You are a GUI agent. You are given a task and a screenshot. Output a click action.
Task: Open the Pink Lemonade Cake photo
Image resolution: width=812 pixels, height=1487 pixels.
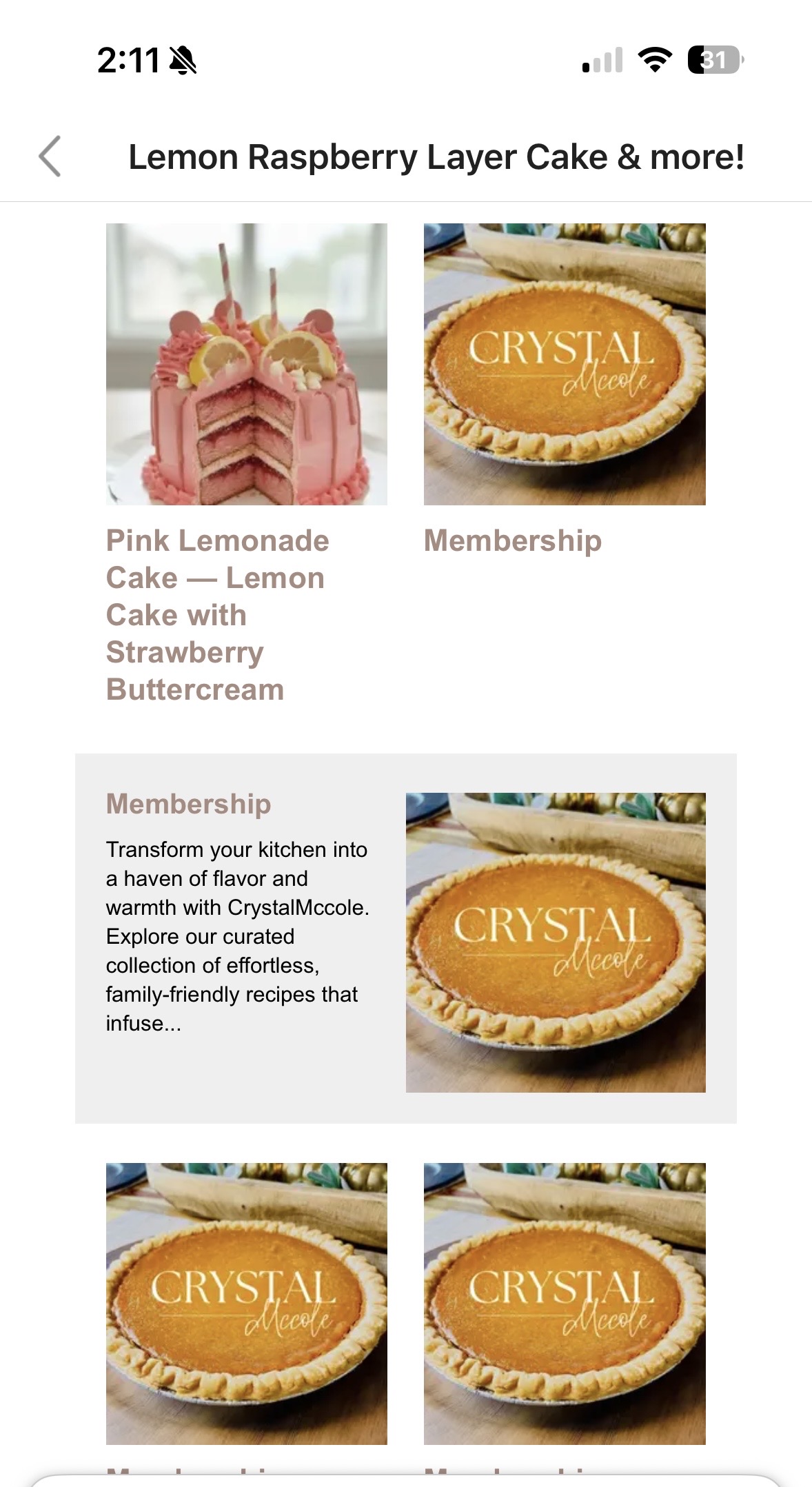tap(247, 364)
